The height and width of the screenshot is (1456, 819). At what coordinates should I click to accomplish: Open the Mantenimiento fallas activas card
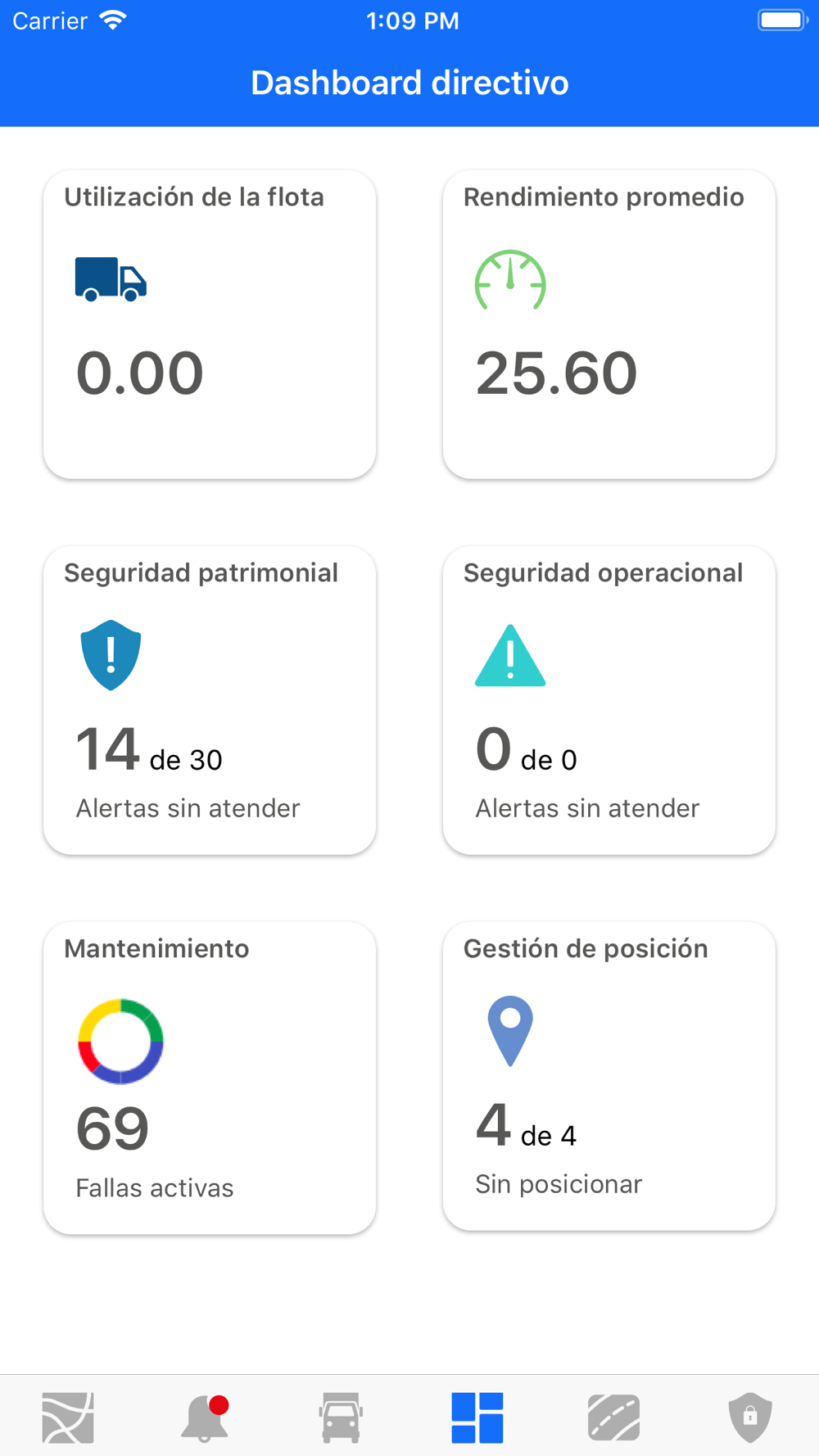pyautogui.click(x=210, y=1078)
